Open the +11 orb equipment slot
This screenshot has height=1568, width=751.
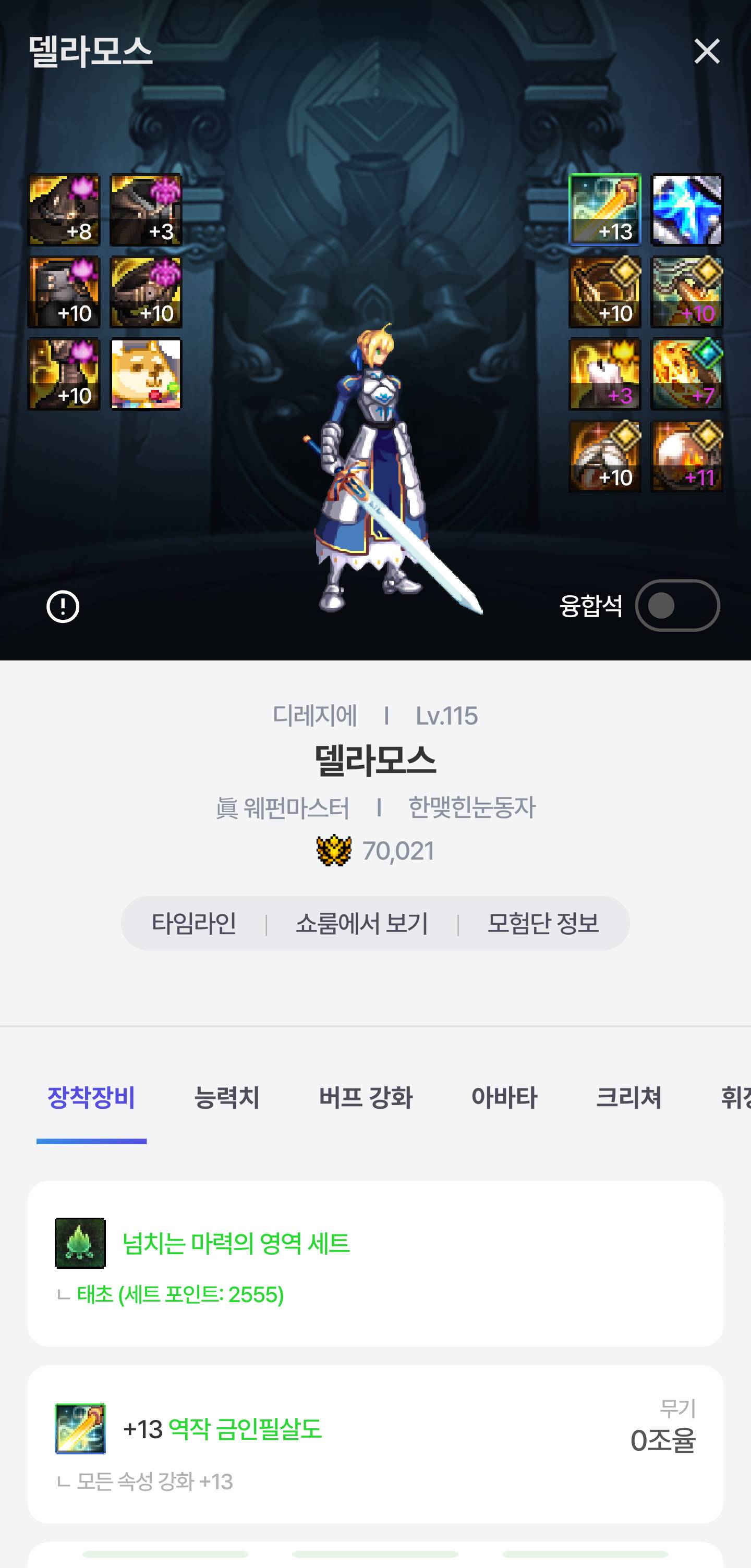pos(686,457)
